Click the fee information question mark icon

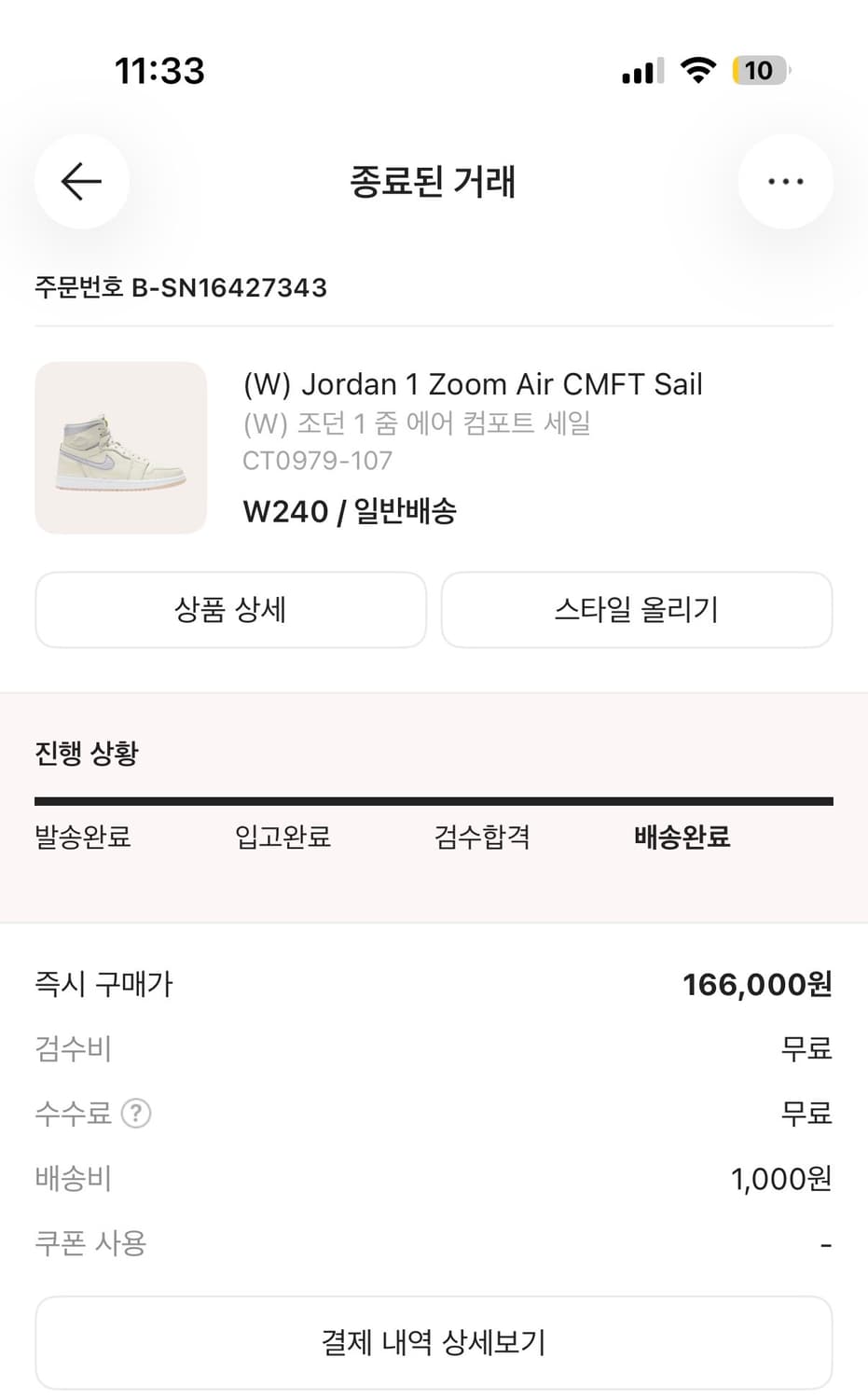pos(136,1113)
